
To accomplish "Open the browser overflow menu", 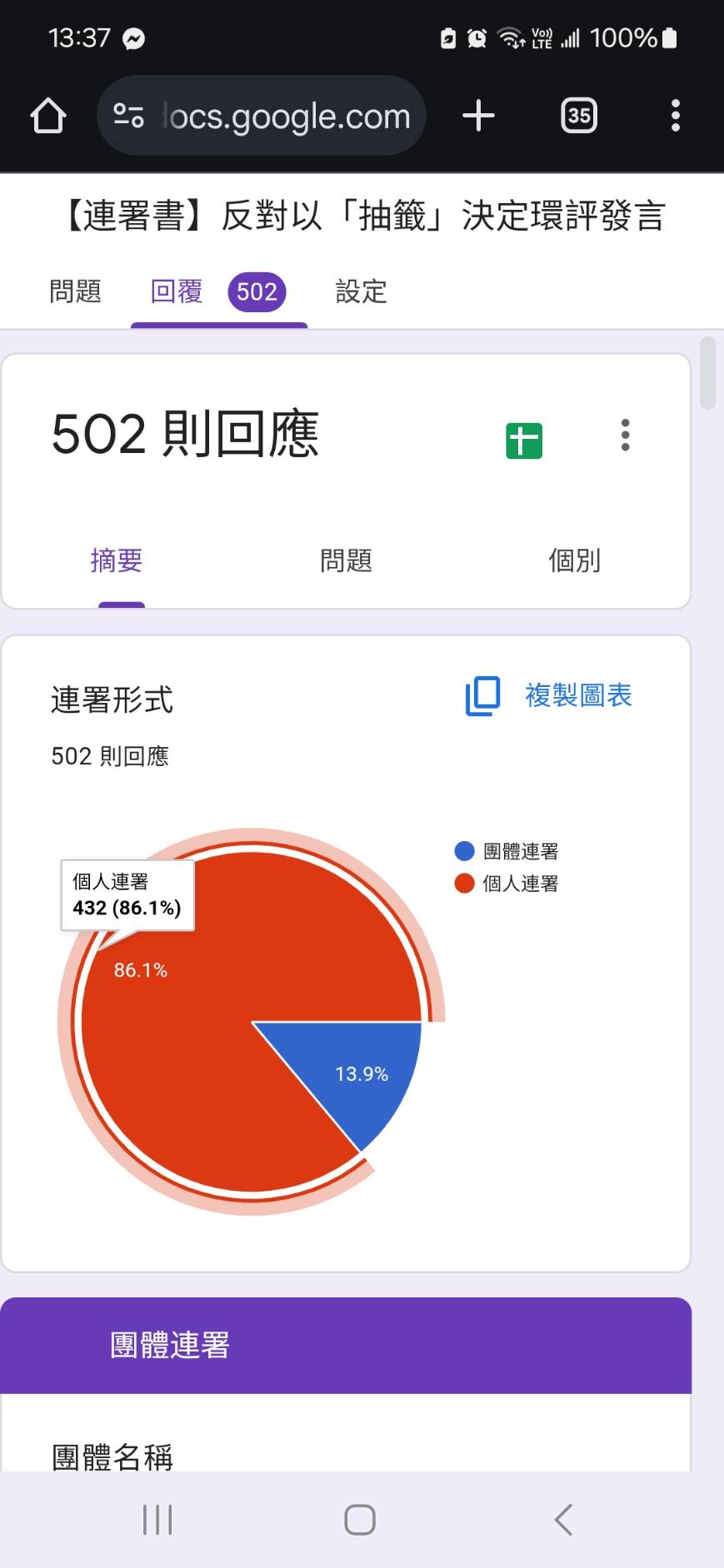I will pyautogui.click(x=675, y=116).
